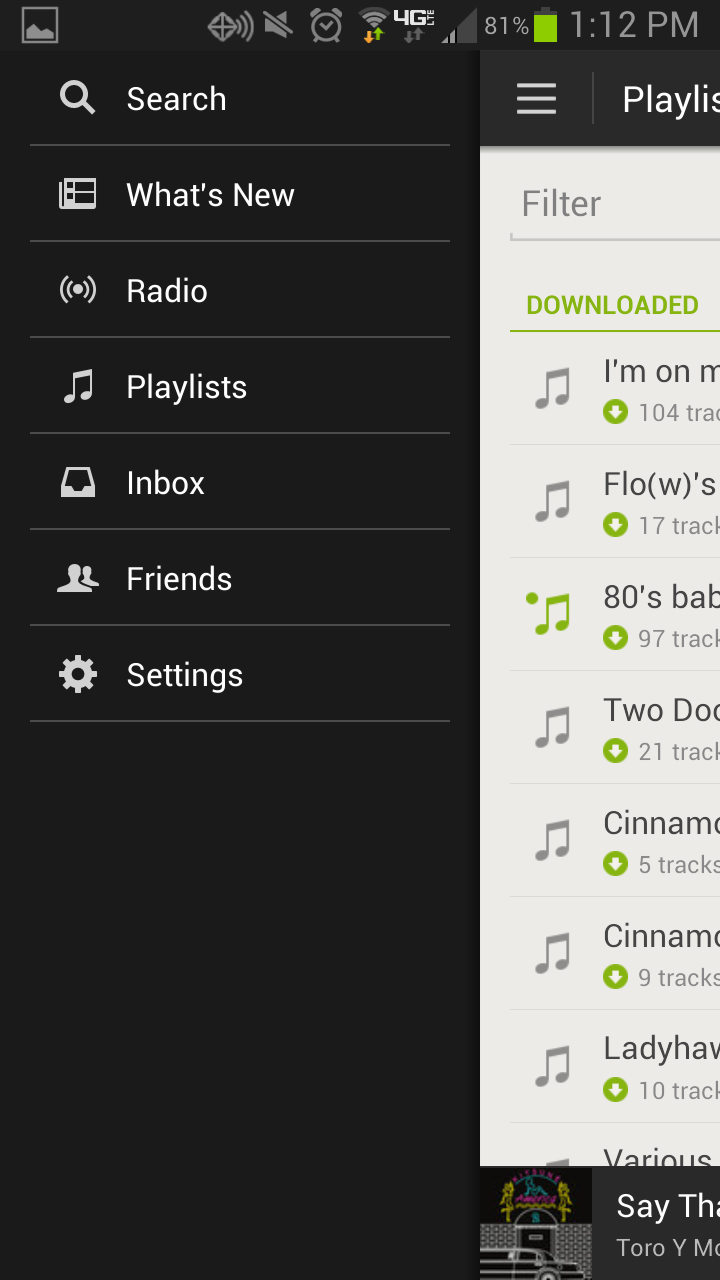Open the Inbox icon
Screen dimensions: 720x1280
77,482
